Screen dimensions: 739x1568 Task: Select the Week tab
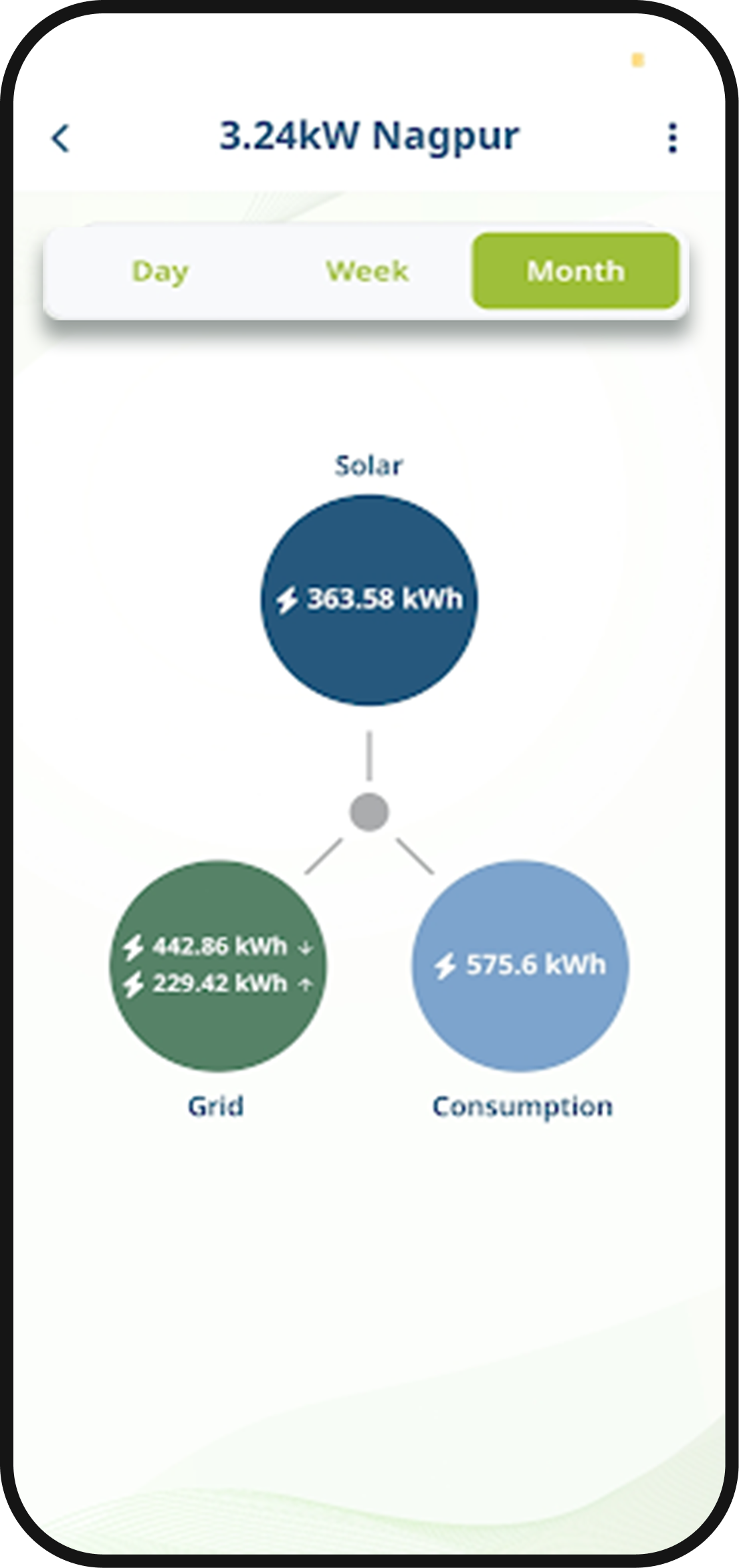[367, 271]
